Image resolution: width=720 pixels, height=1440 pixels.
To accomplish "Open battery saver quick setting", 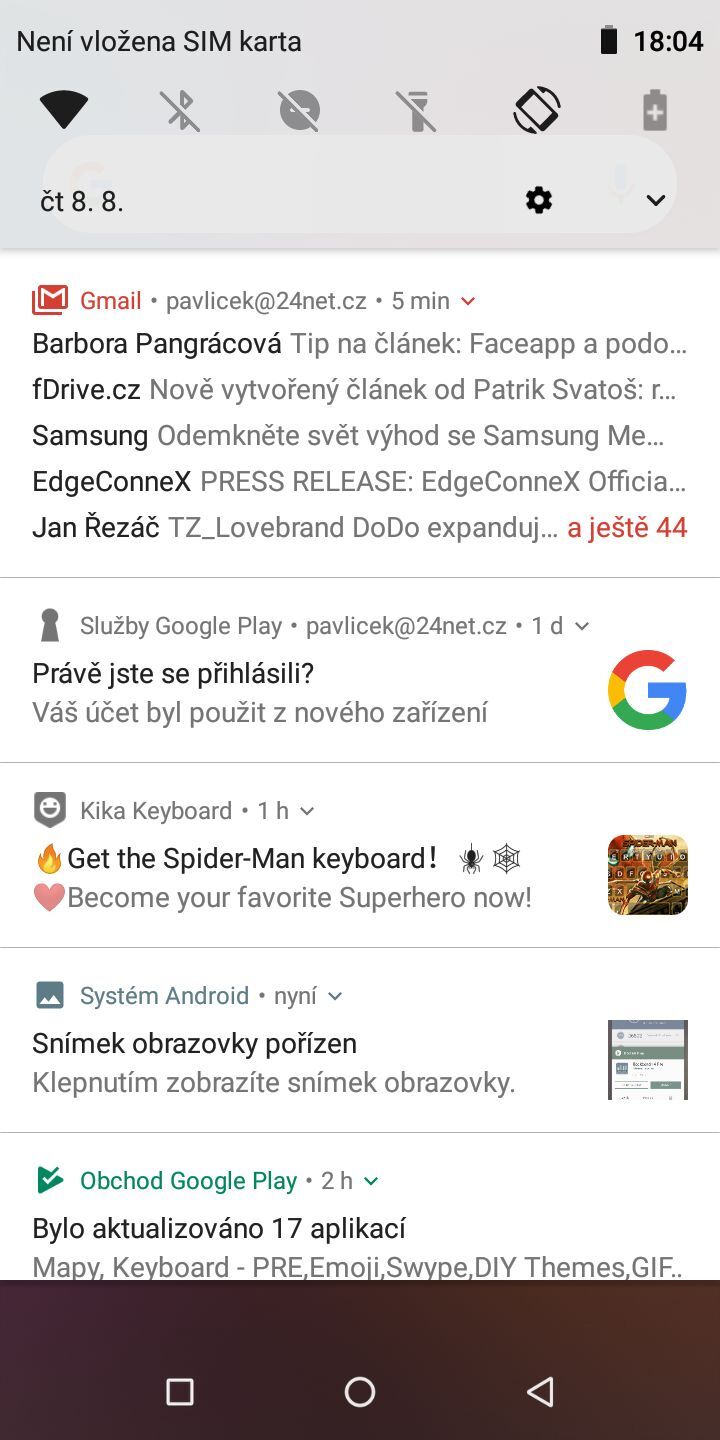I will (x=655, y=110).
